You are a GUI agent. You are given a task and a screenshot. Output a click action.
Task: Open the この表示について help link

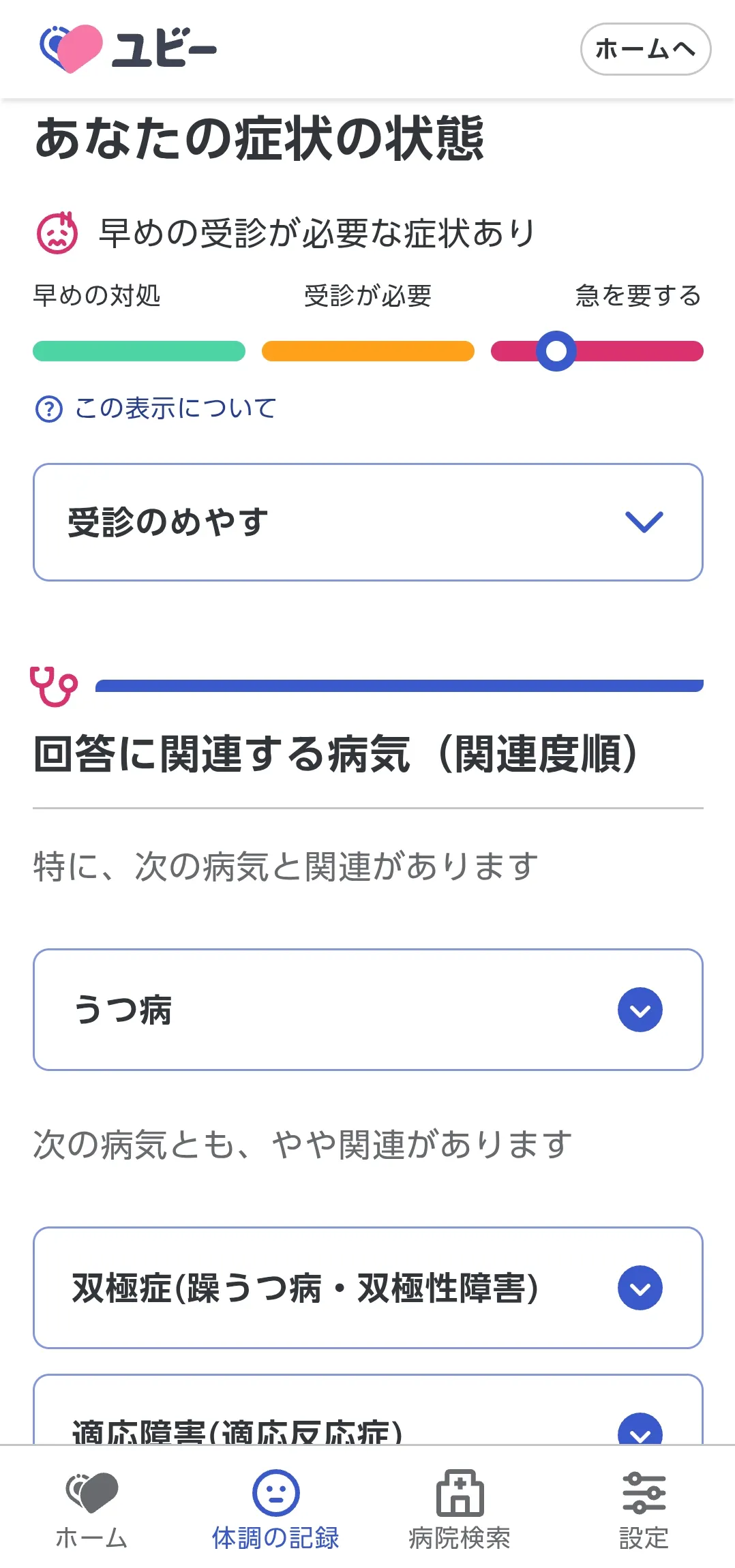156,408
